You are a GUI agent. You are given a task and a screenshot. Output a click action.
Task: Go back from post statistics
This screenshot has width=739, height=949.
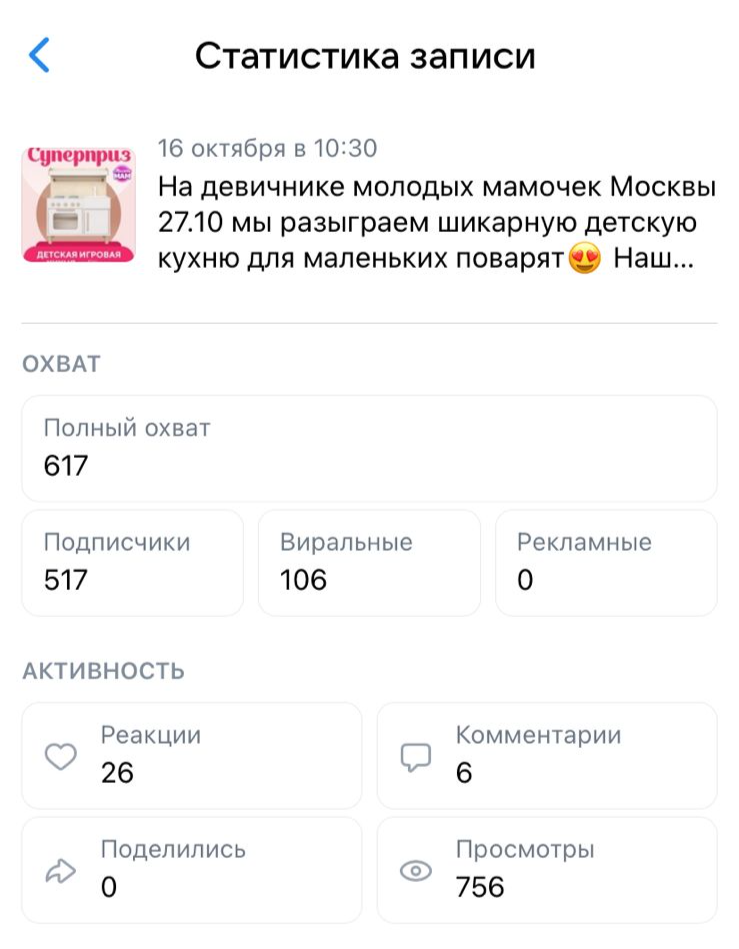[39, 55]
